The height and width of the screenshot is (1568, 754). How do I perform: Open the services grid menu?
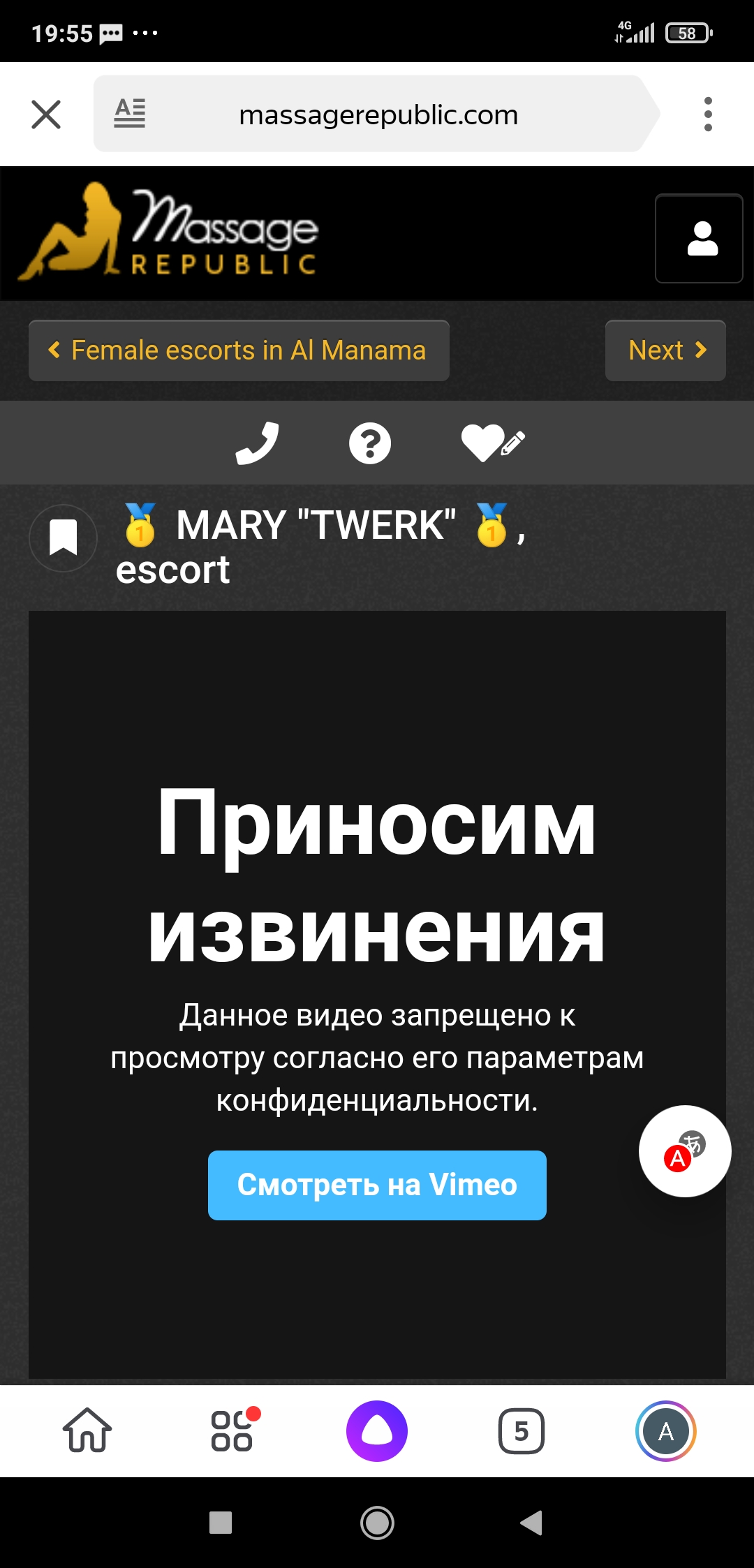click(x=233, y=1431)
